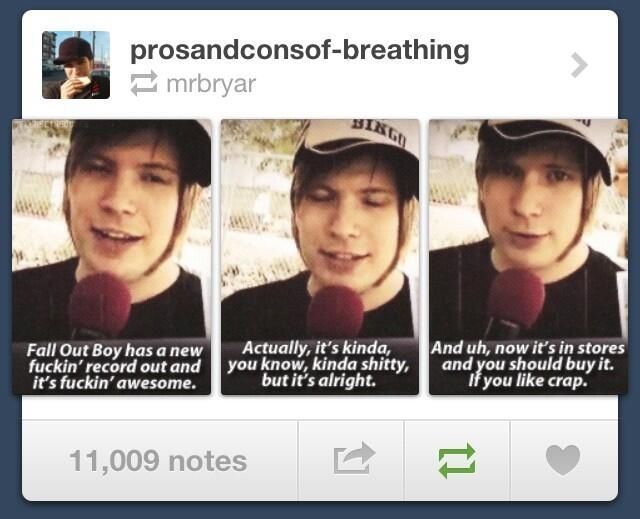Open the prosandconsof-breathing blog avatar
This screenshot has height=519, width=640.
76,65
